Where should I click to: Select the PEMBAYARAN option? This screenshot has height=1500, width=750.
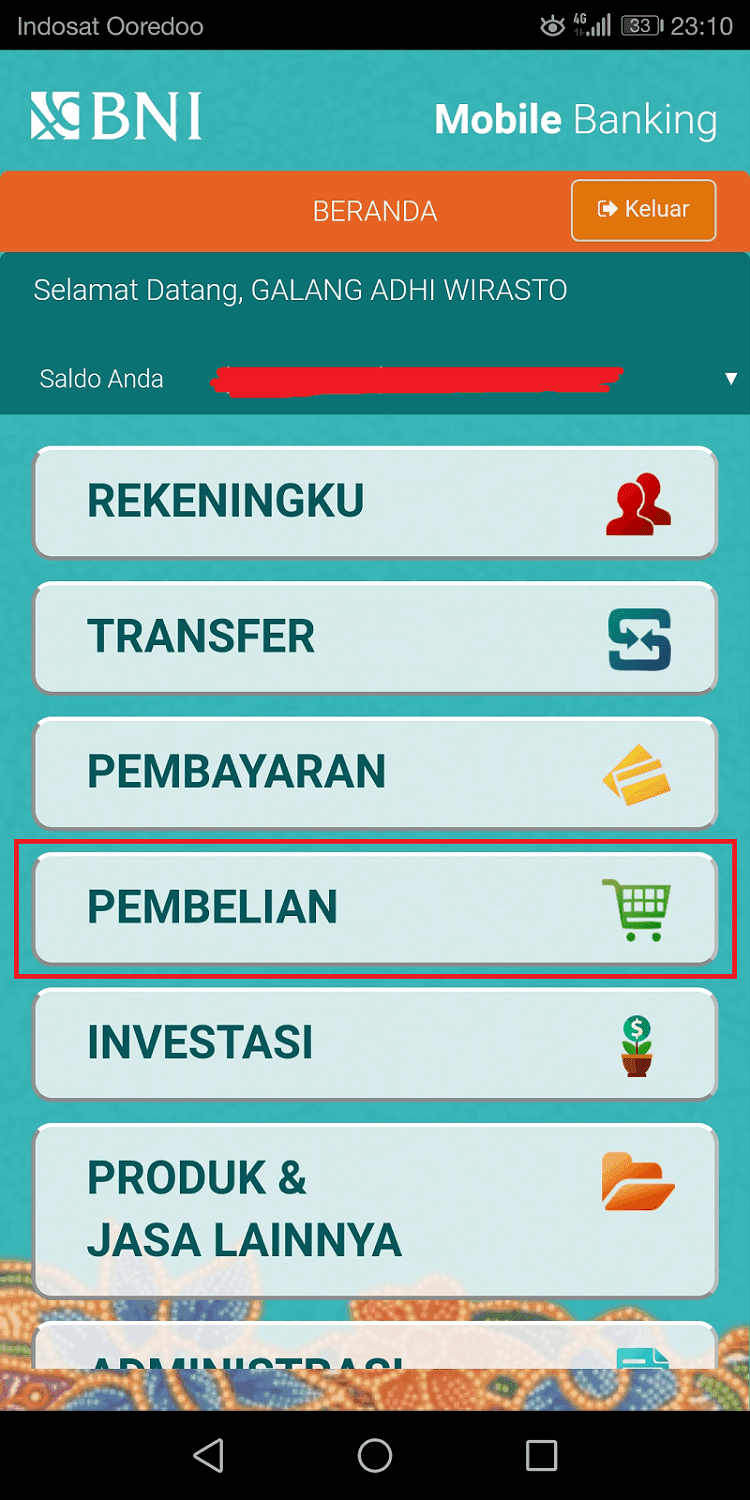375,772
